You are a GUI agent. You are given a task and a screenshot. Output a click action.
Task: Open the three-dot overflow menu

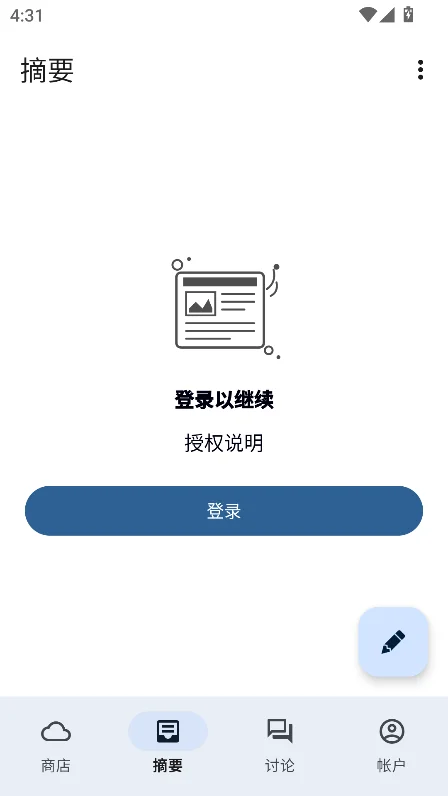(x=420, y=70)
